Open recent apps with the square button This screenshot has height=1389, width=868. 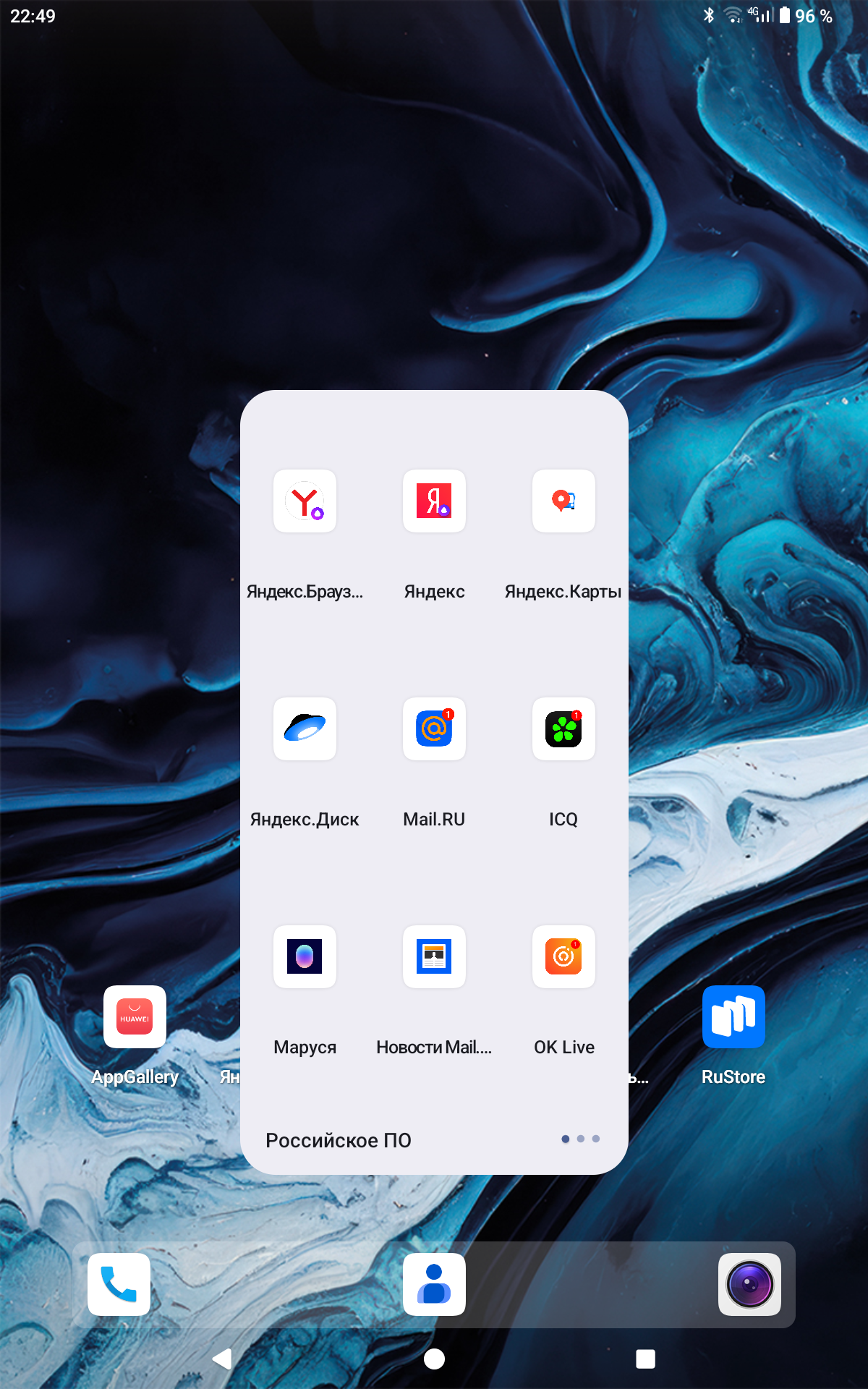coord(645,1359)
